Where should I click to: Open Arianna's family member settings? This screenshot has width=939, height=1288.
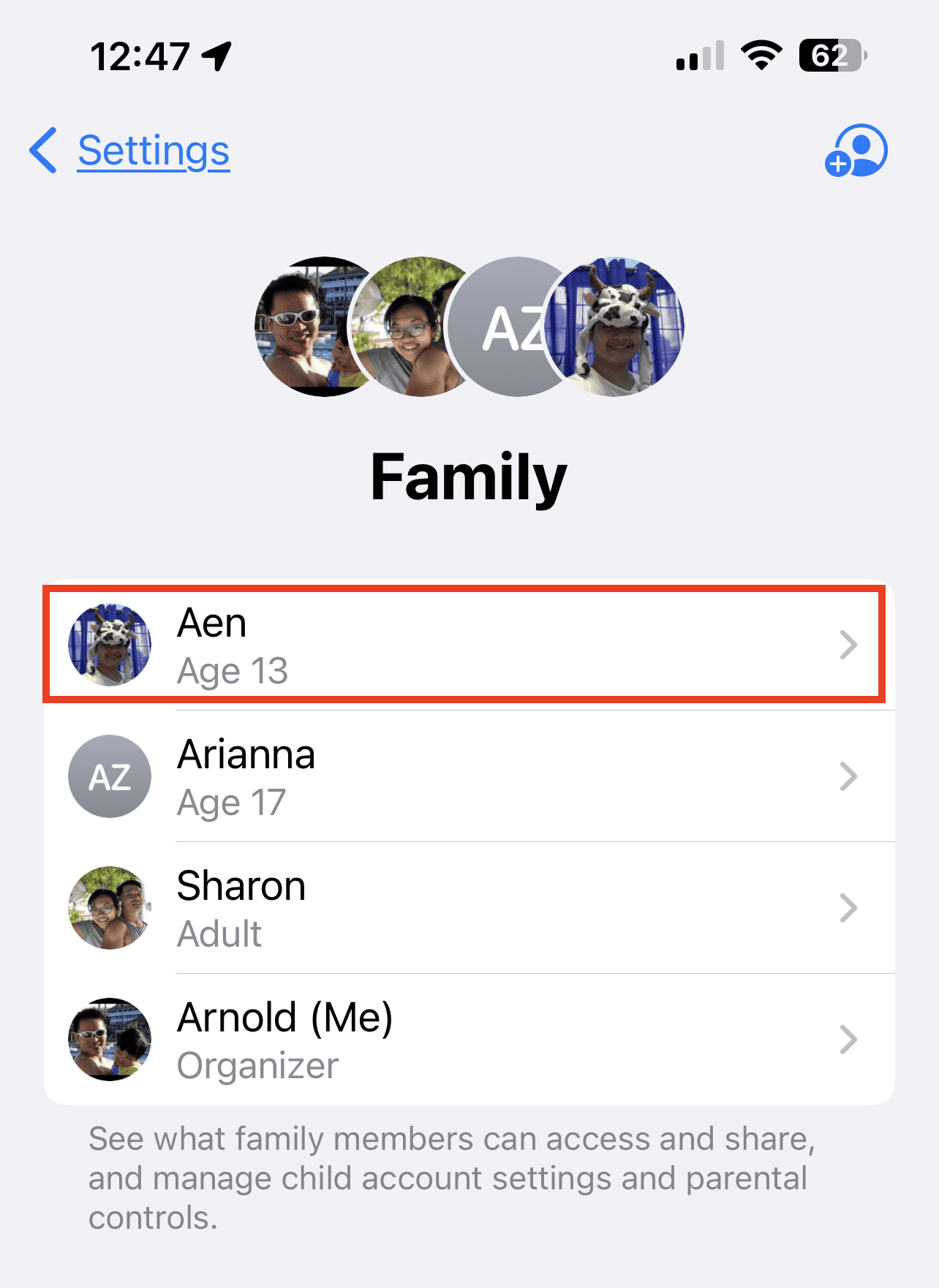tap(468, 776)
